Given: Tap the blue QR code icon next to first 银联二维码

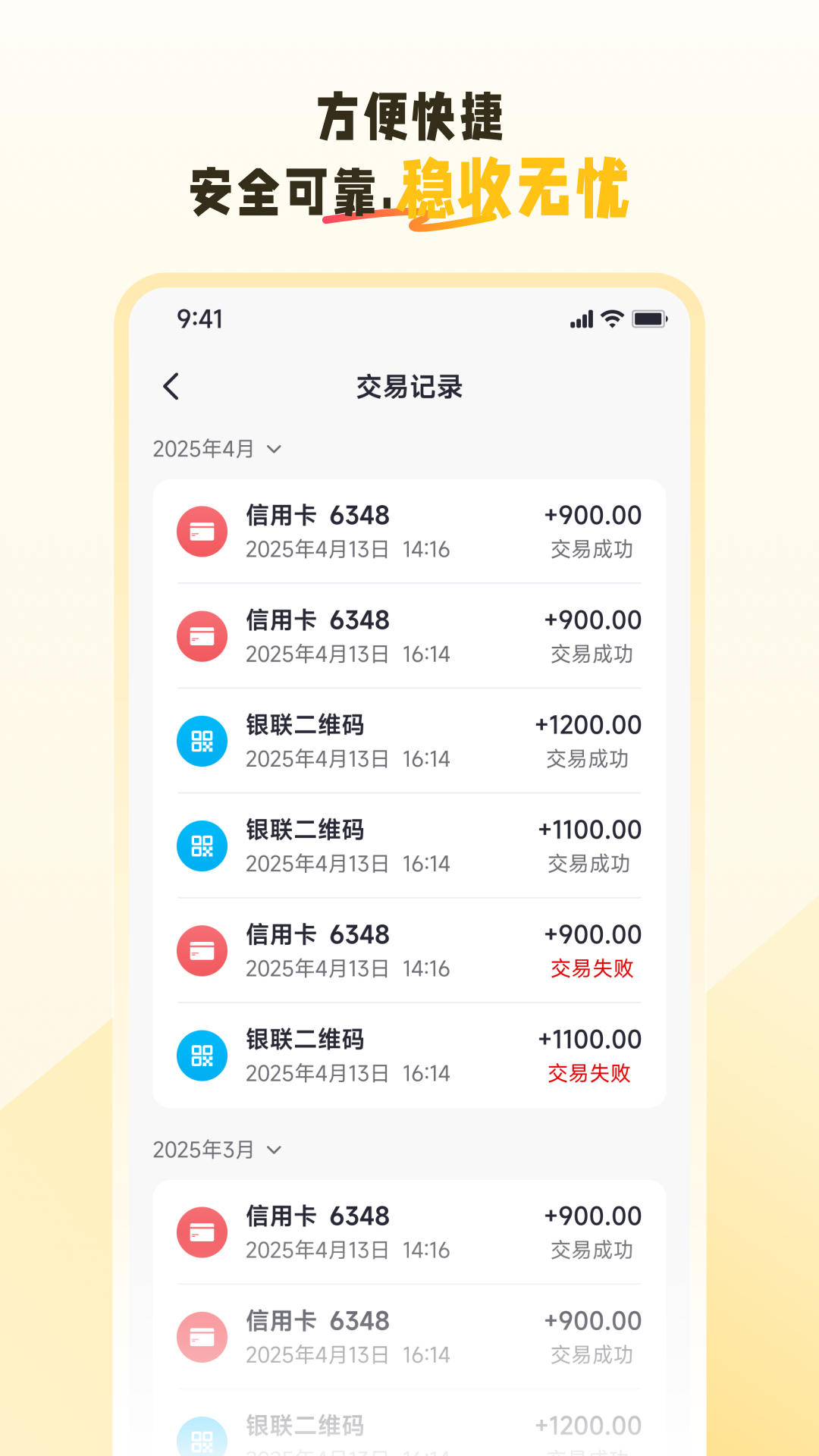Looking at the screenshot, I should click(x=202, y=741).
